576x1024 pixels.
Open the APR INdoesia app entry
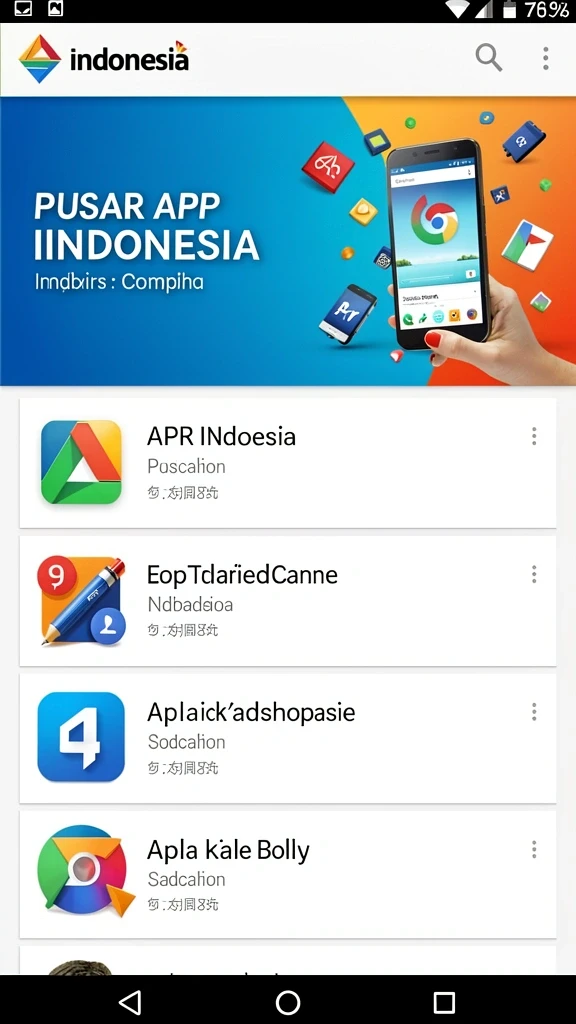(288, 463)
